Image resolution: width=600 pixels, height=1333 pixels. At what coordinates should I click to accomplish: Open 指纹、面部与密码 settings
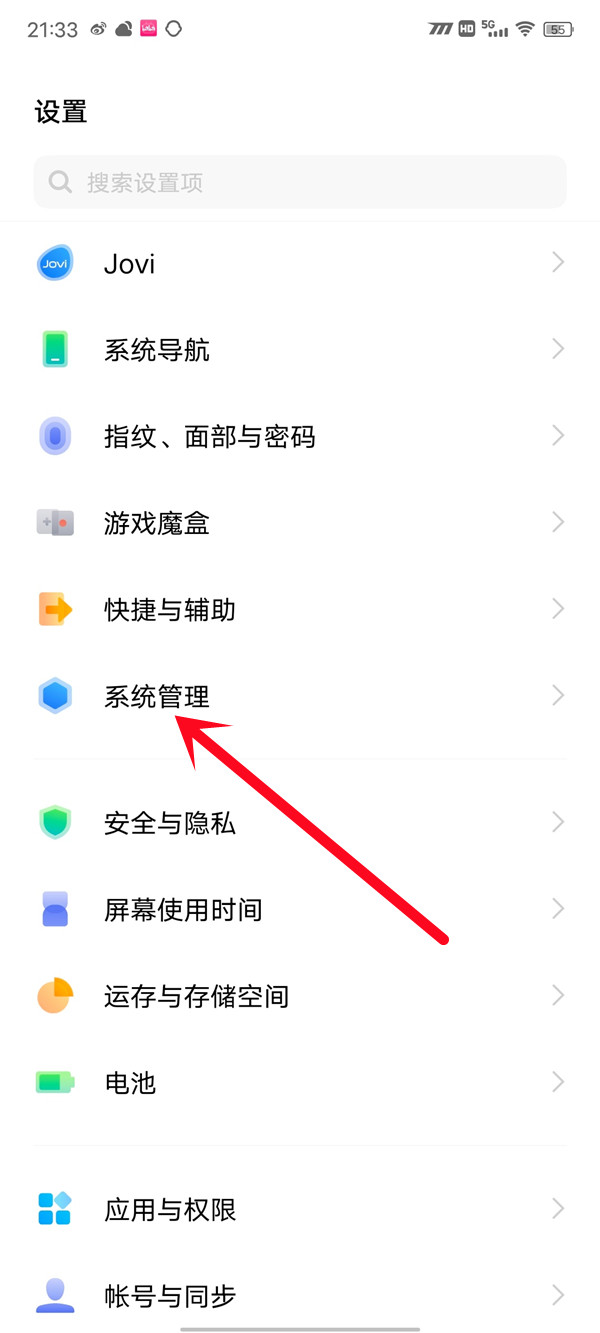click(x=300, y=437)
